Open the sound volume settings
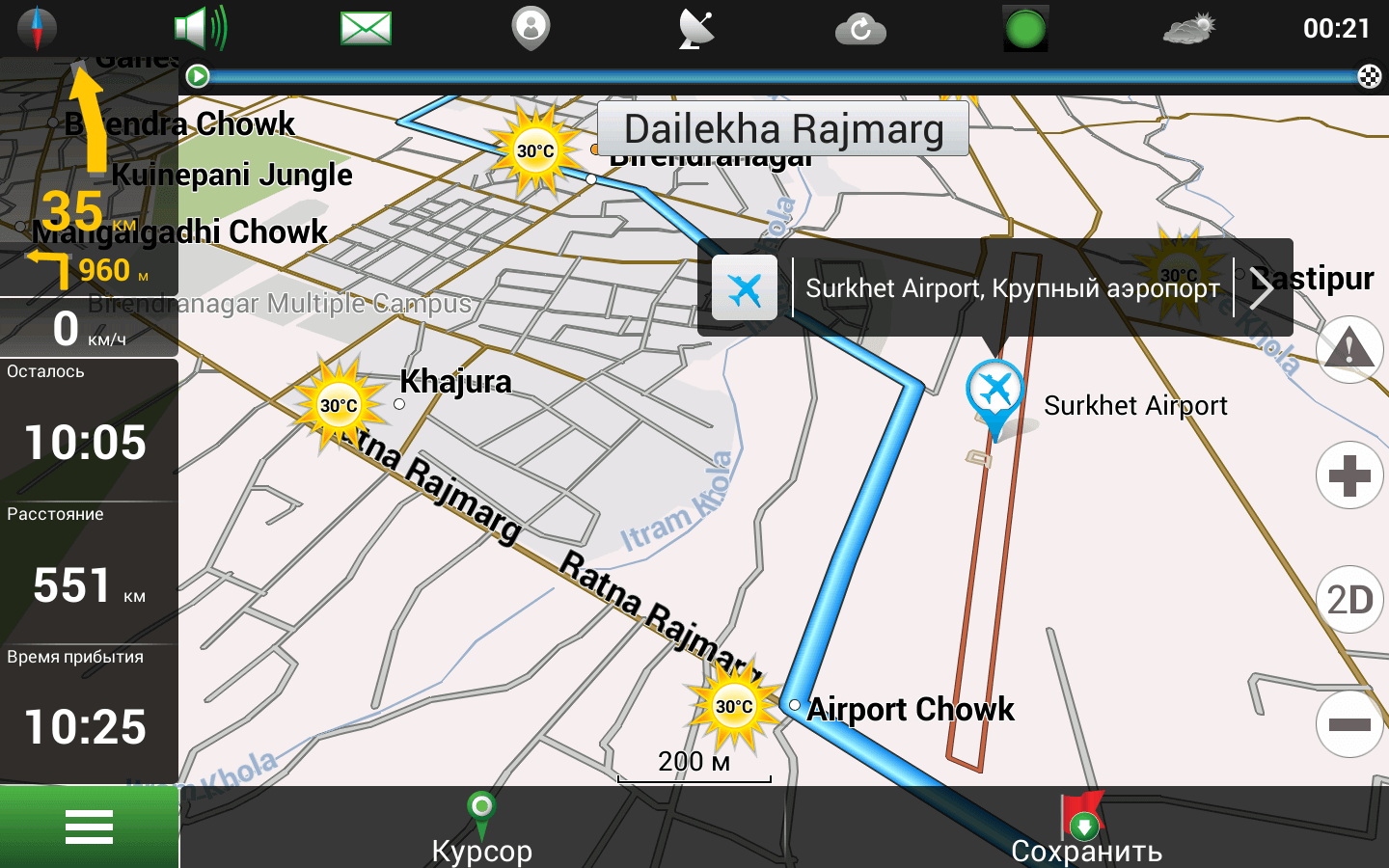 pos(200,27)
